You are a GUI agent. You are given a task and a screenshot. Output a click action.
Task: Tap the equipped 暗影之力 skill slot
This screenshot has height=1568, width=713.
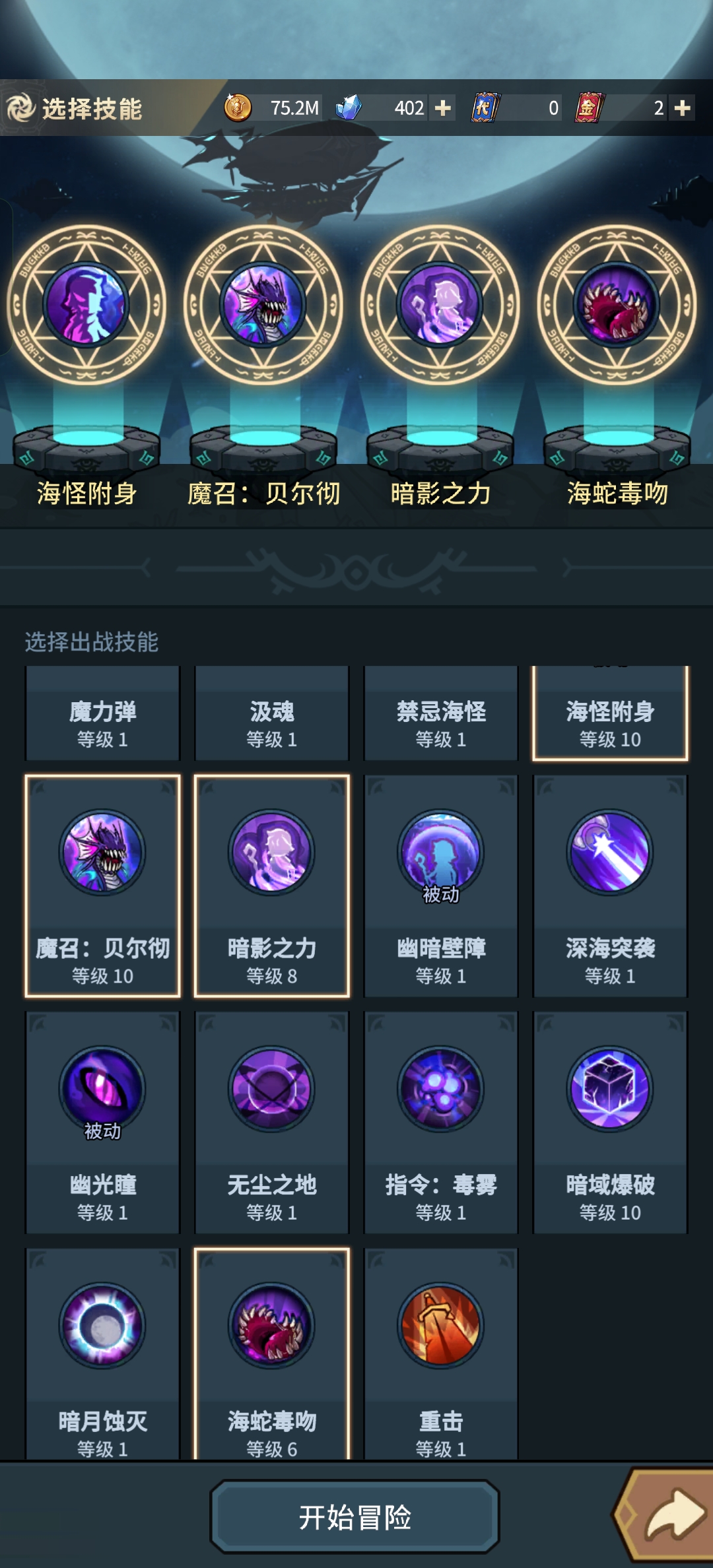[x=440, y=305]
